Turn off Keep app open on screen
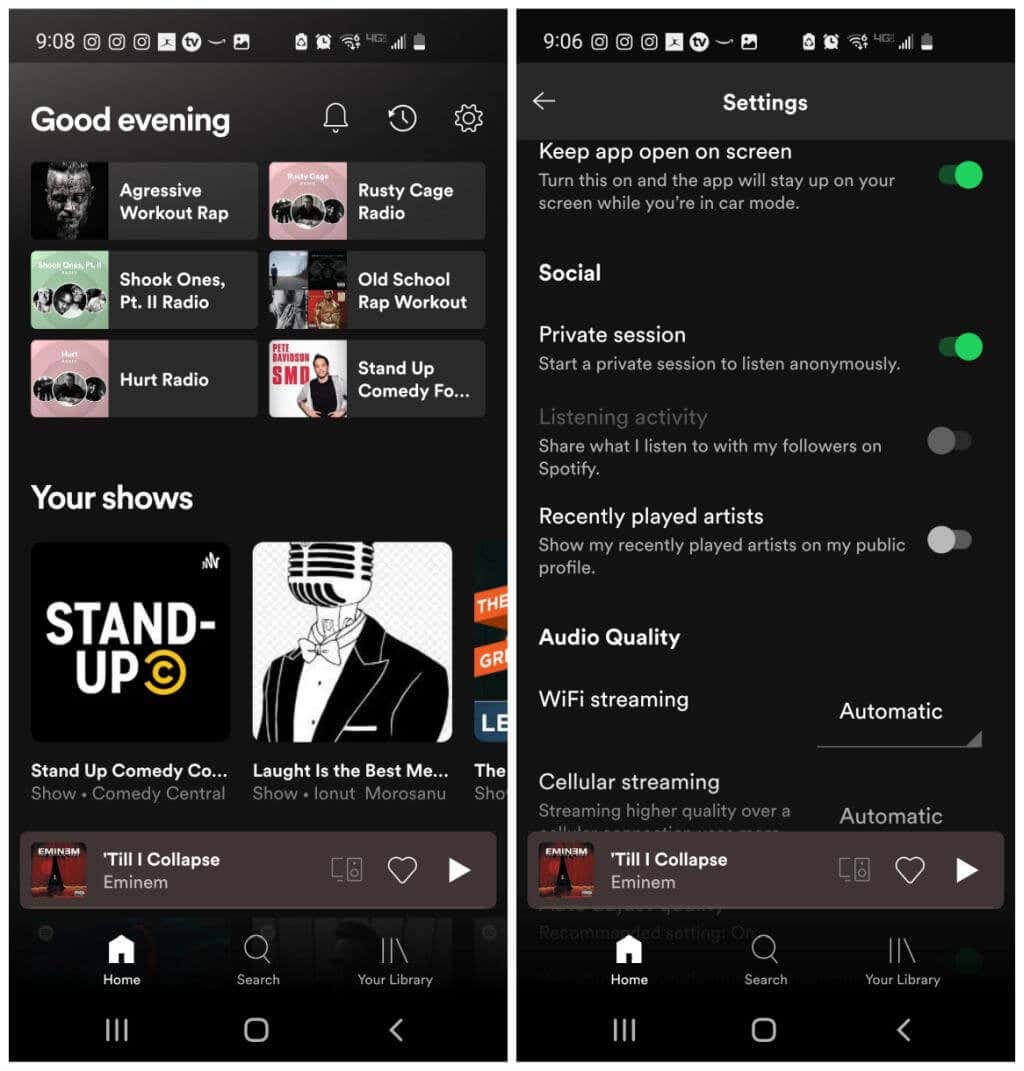 pyautogui.click(x=960, y=176)
